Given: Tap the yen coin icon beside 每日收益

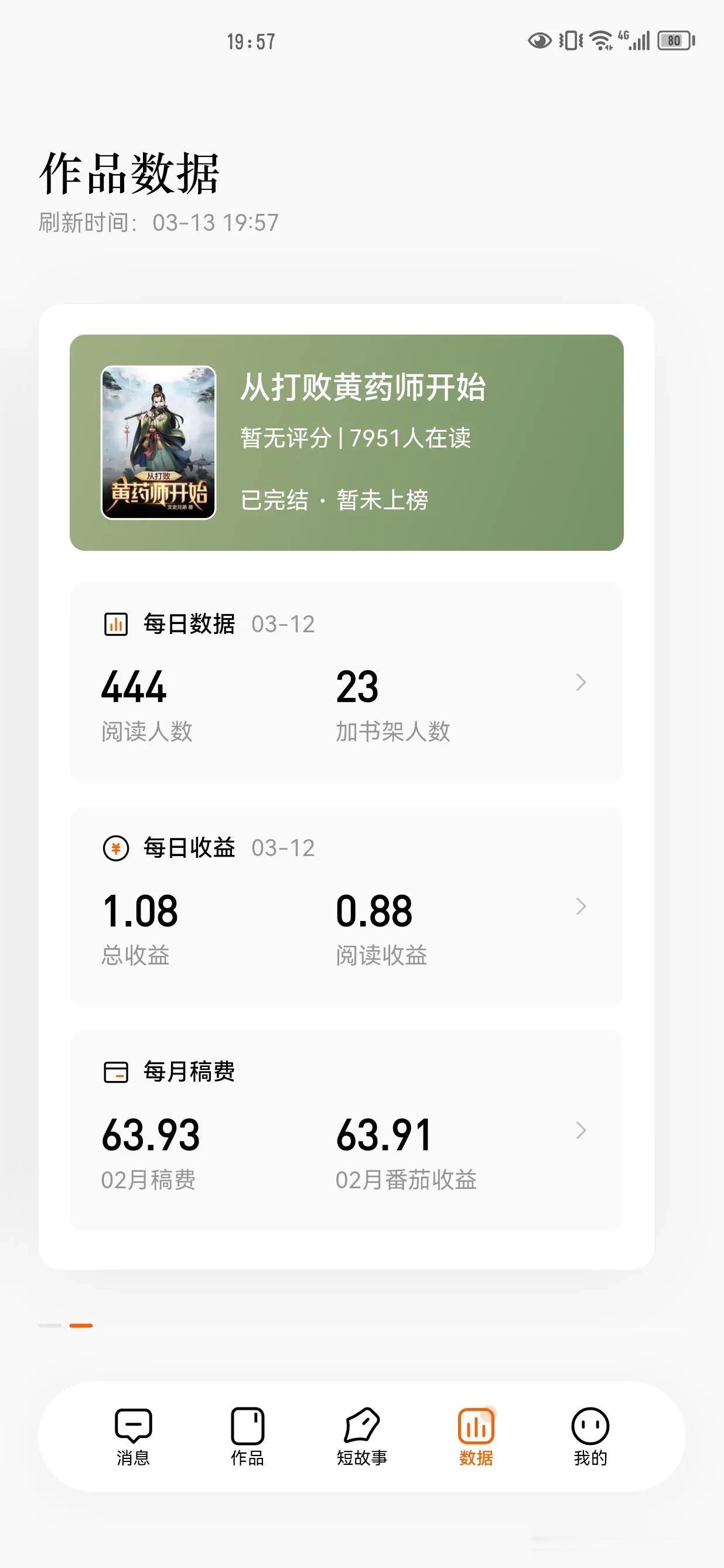Looking at the screenshot, I should 115,847.
